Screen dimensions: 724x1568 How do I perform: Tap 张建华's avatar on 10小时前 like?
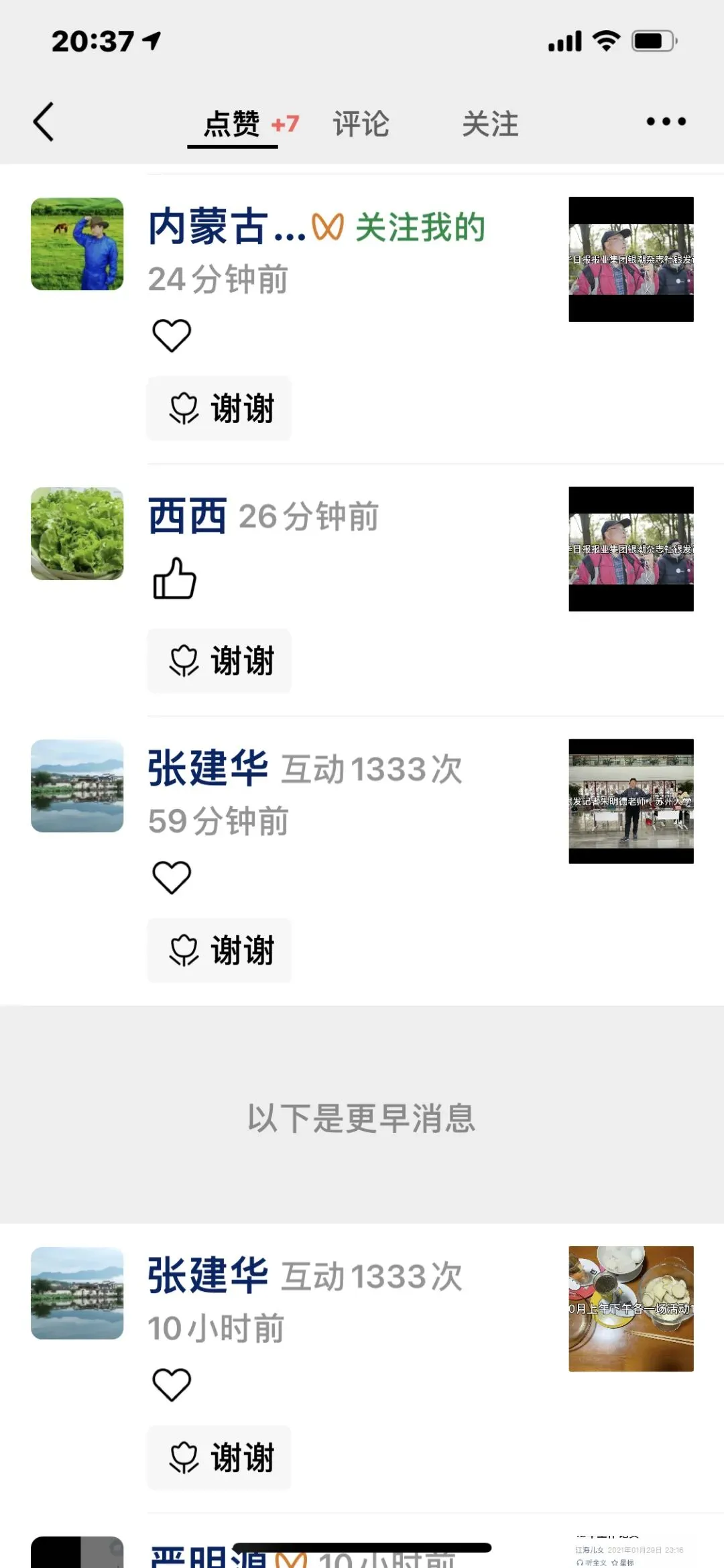[77, 1293]
